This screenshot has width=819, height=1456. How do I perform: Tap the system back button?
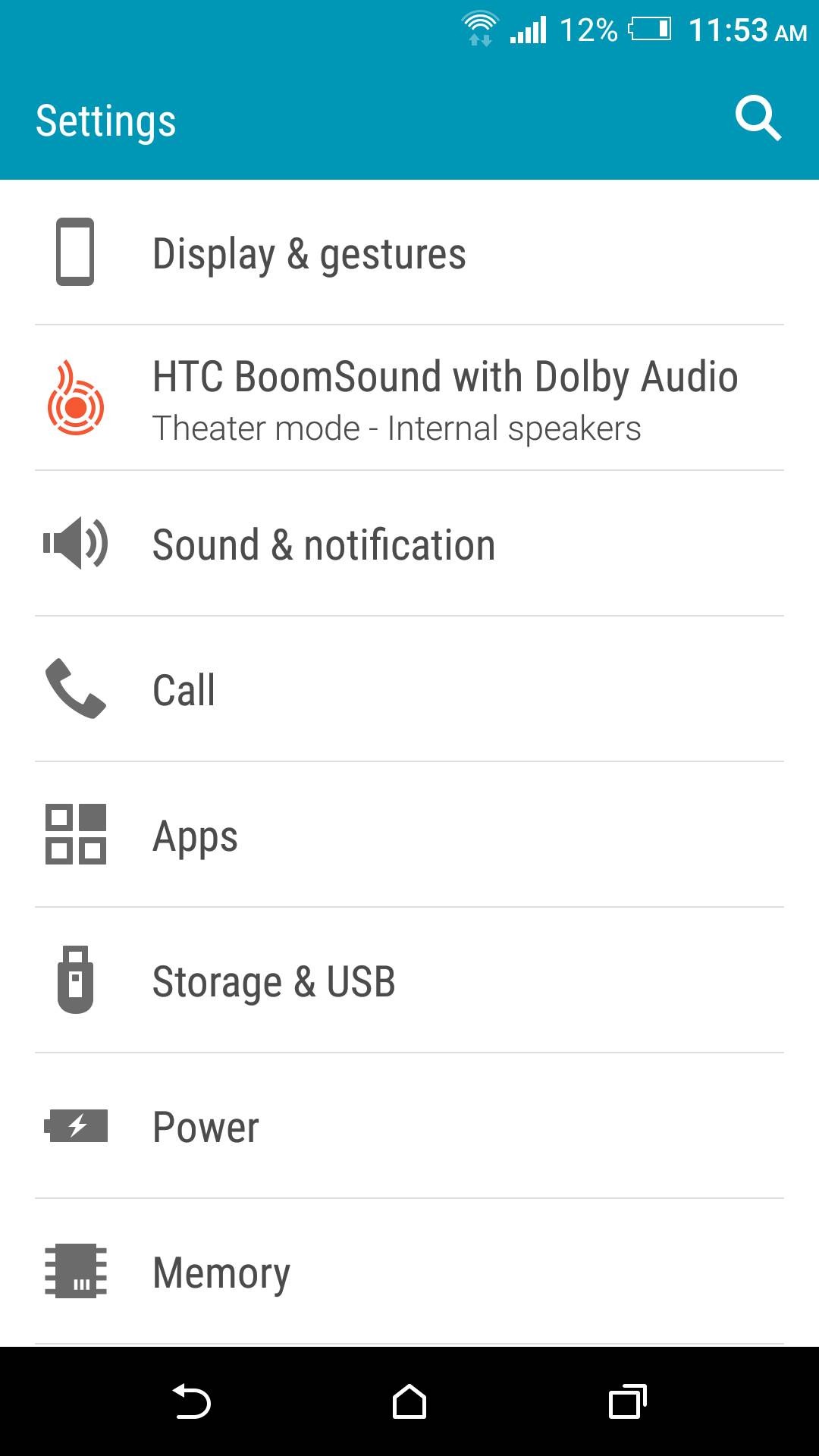point(191,1401)
